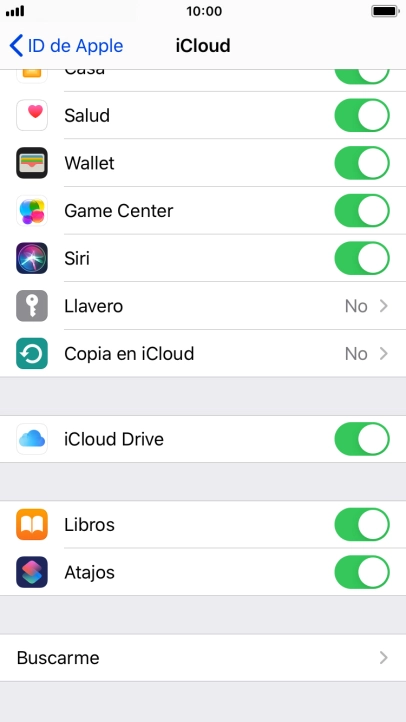Disable Wallet iCloud sync
The width and height of the screenshot is (406, 722).
click(362, 163)
